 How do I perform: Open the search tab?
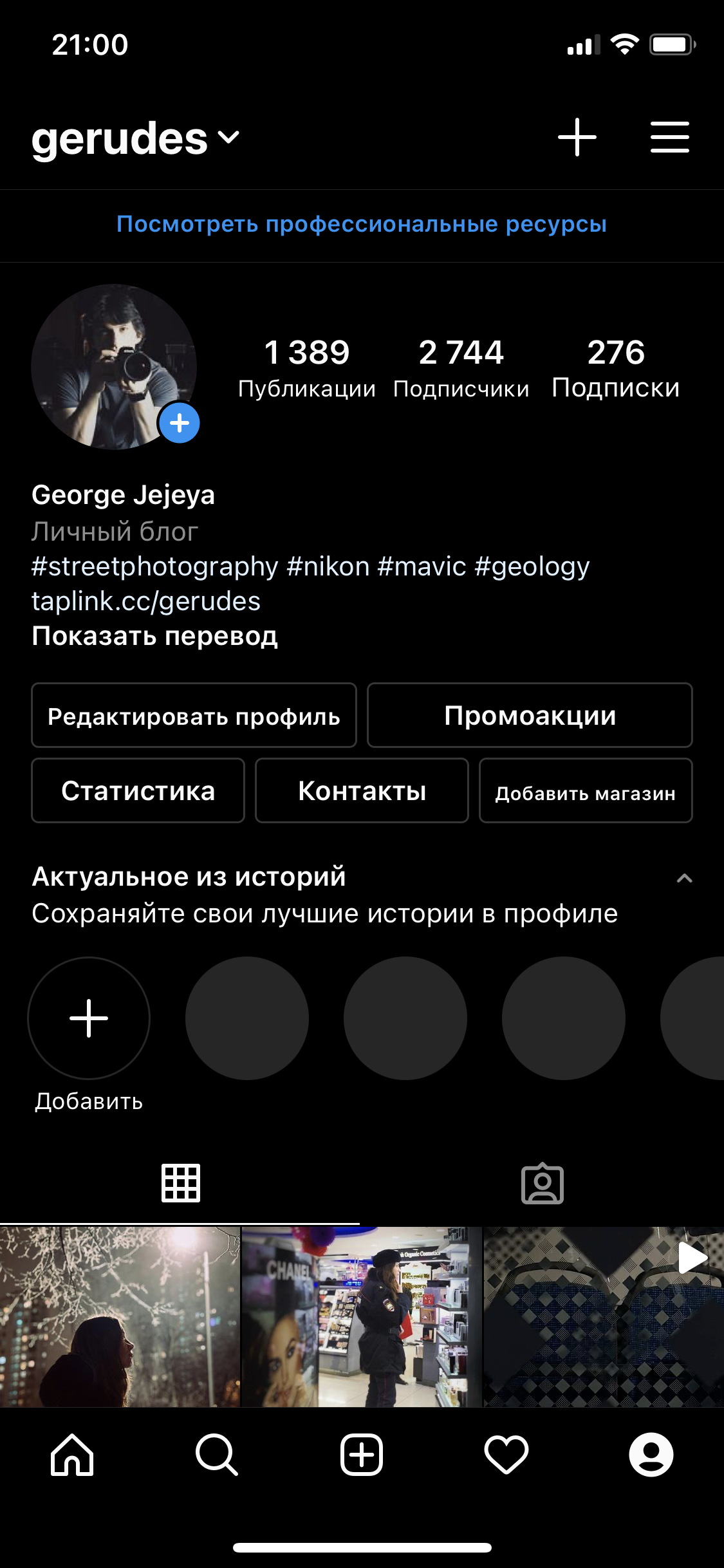coord(217,1455)
